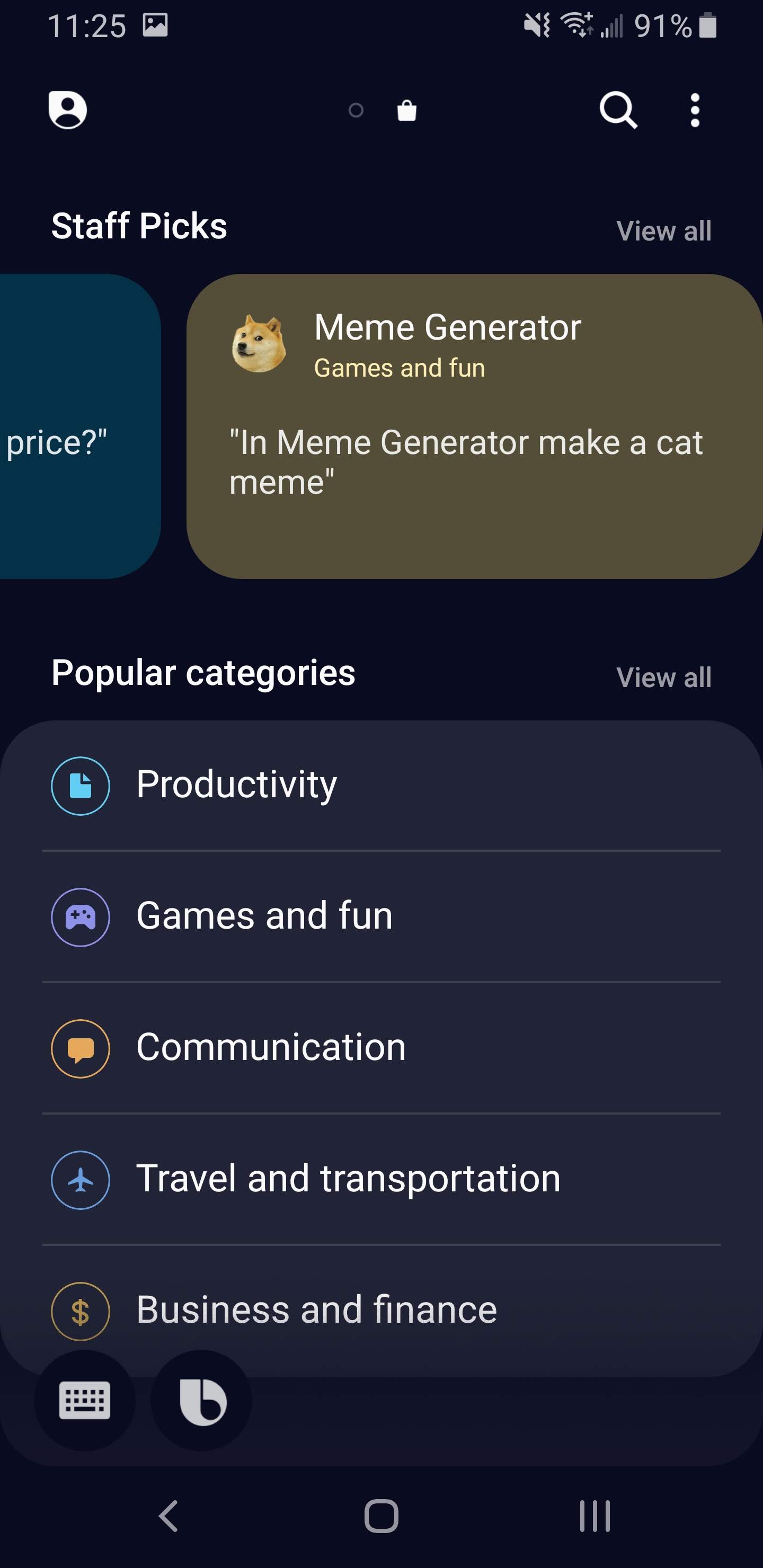Open the Meme Generator staff pick card
The image size is (763, 1568).
pos(474,426)
